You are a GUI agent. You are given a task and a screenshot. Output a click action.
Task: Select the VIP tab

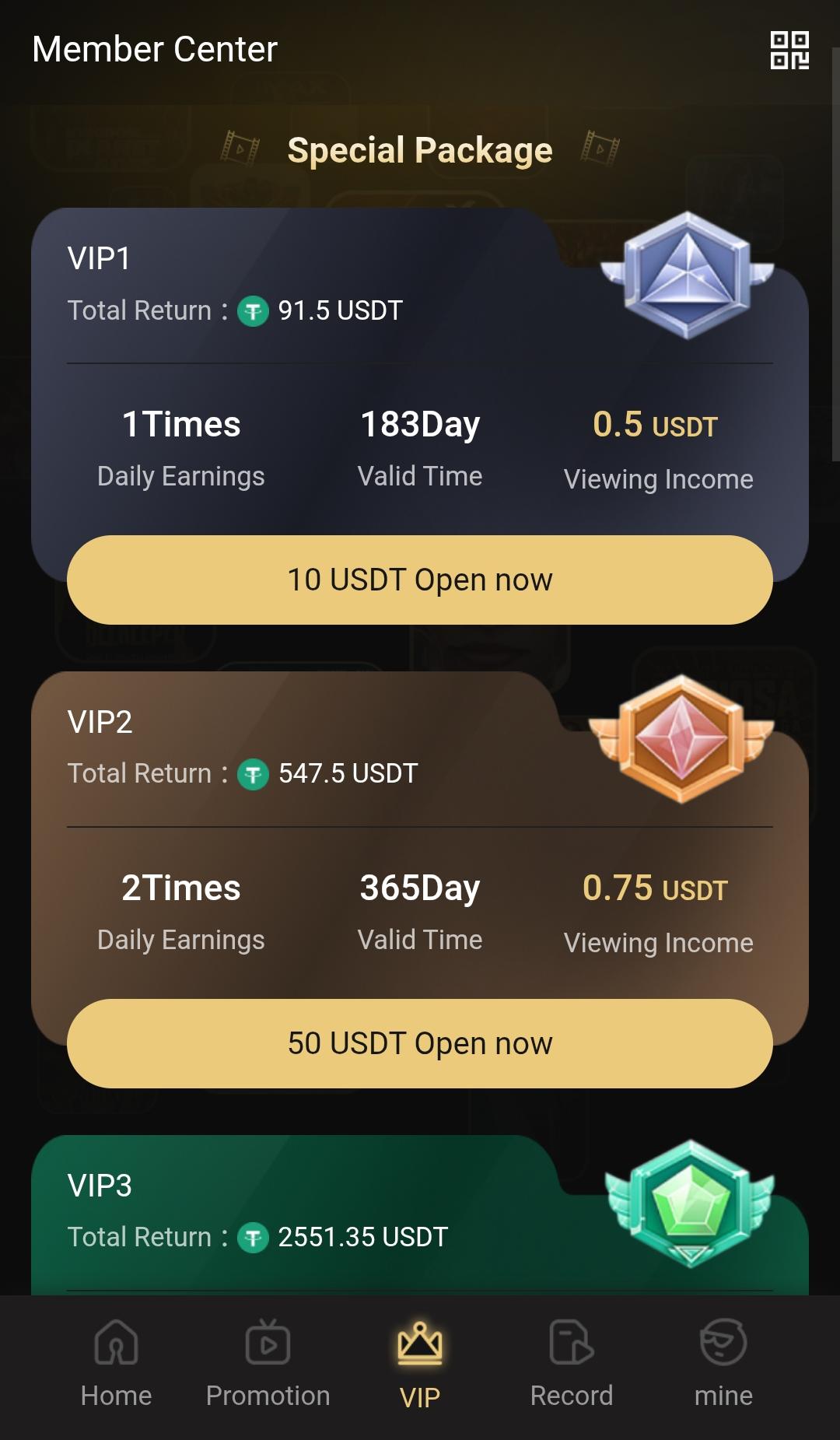[419, 1364]
